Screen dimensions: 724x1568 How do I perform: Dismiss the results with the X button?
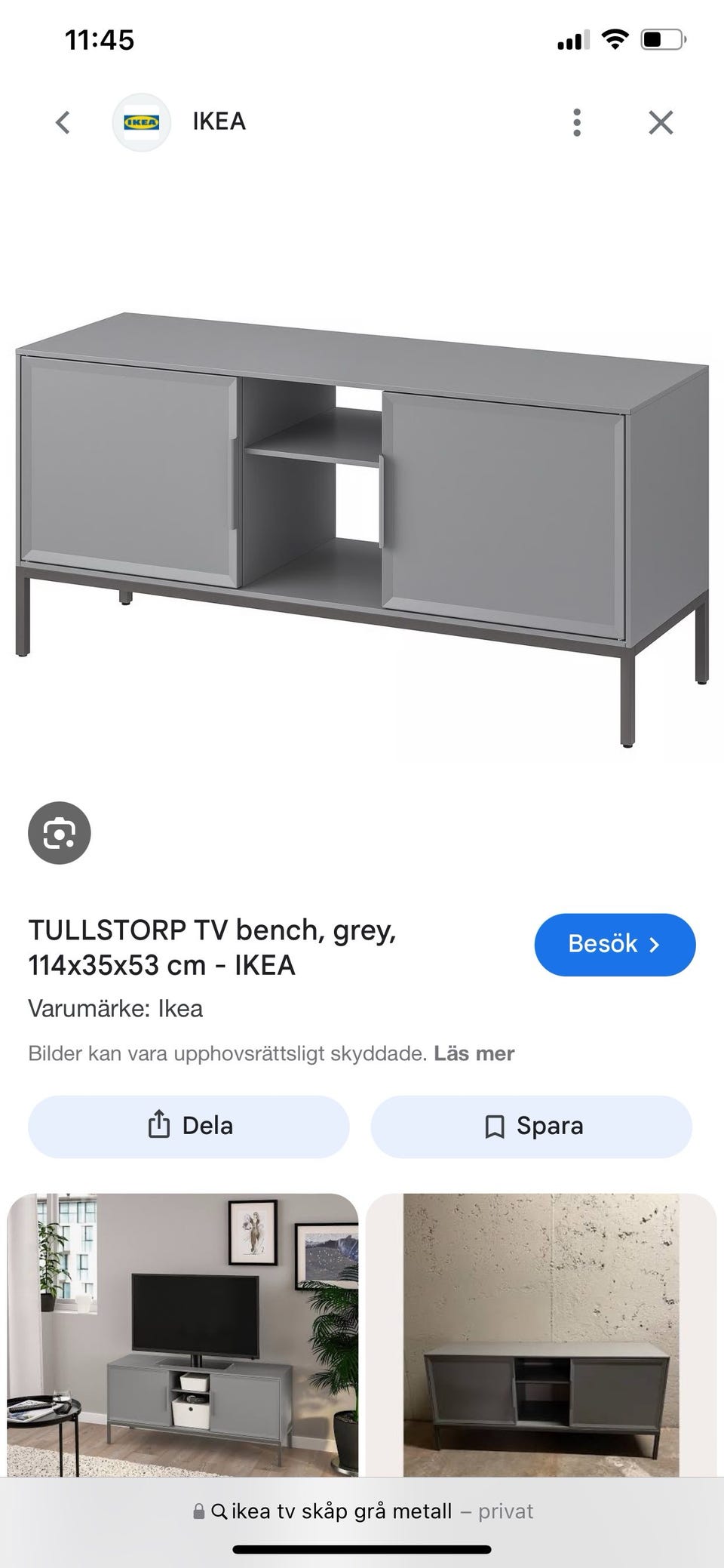[660, 121]
